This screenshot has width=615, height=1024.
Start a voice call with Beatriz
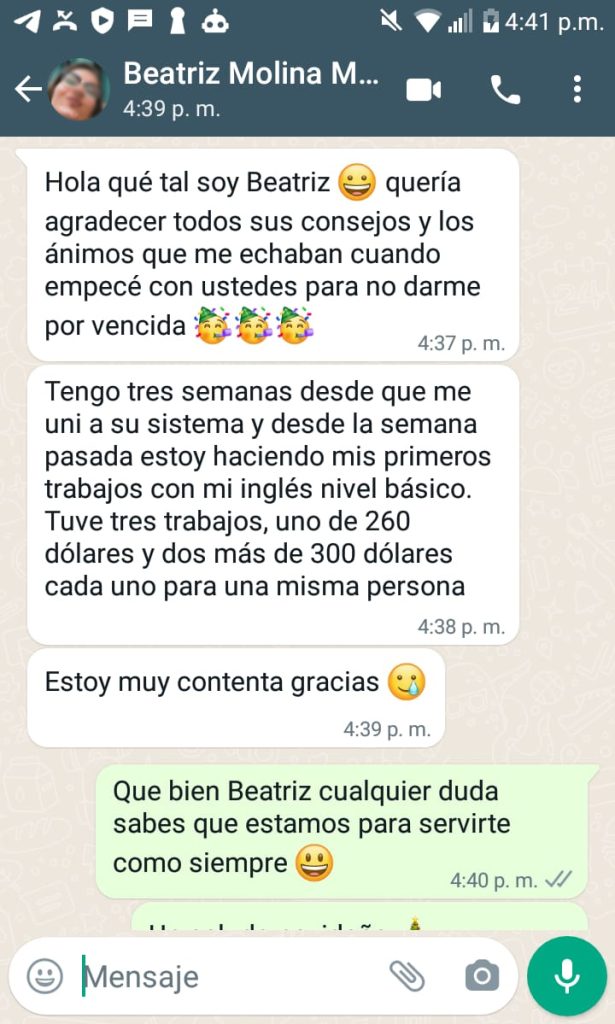coord(505,89)
